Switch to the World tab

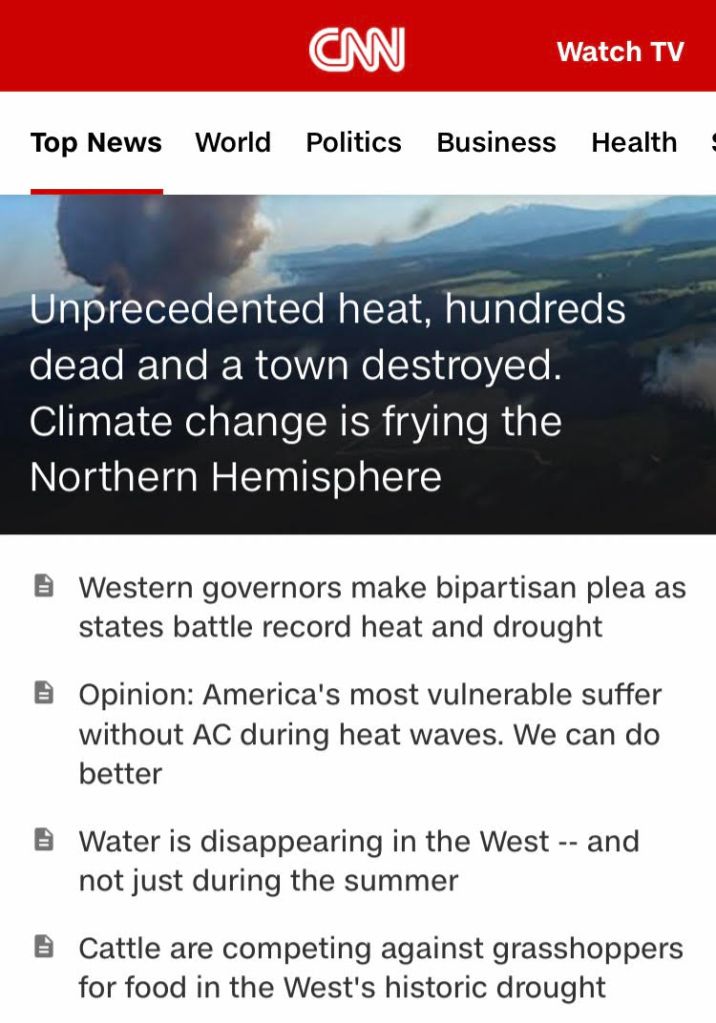(232, 142)
